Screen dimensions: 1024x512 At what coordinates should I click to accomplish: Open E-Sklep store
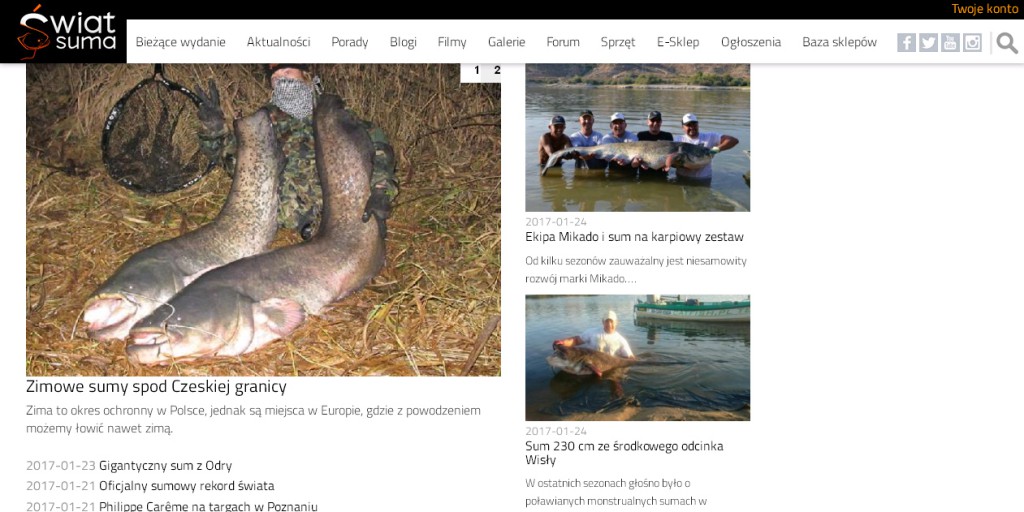(677, 42)
